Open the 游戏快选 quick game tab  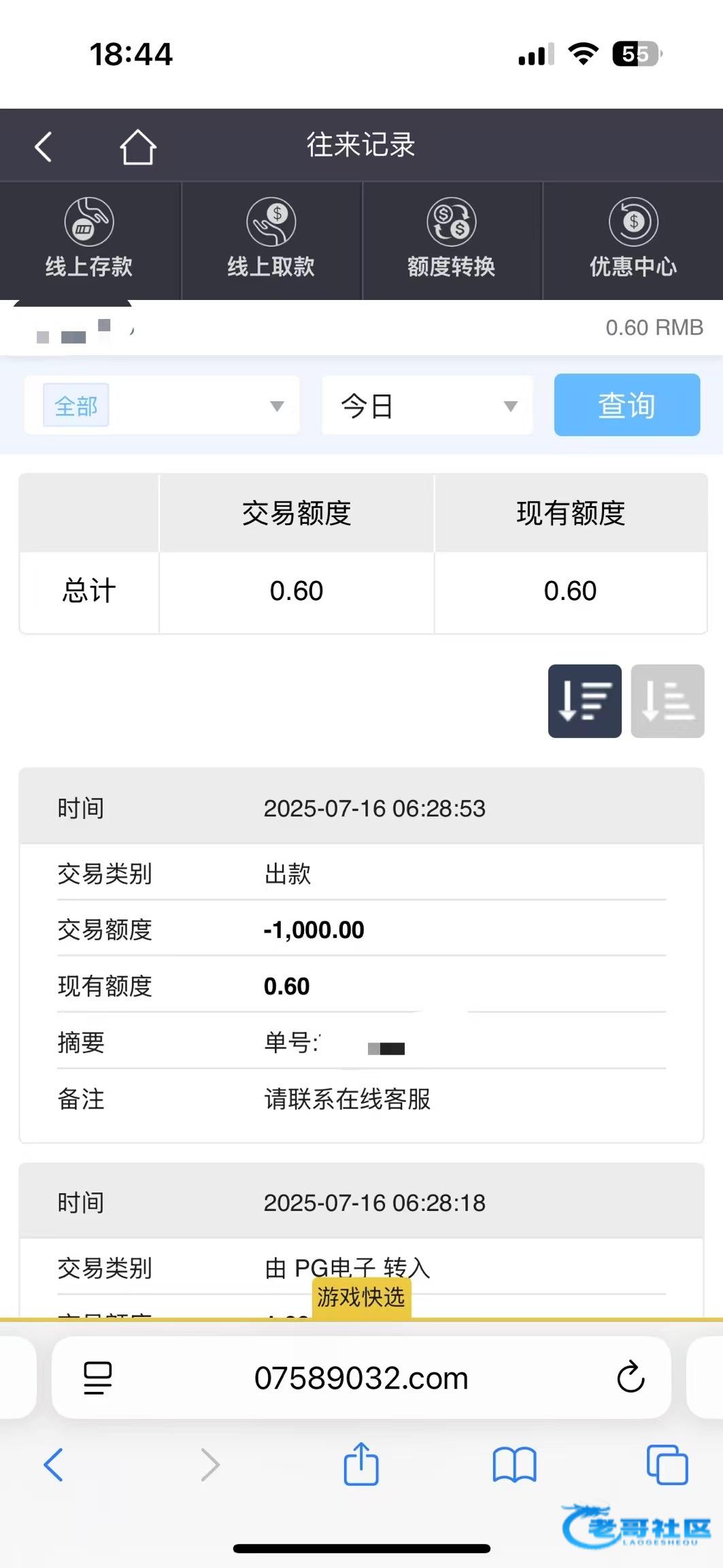361,1297
